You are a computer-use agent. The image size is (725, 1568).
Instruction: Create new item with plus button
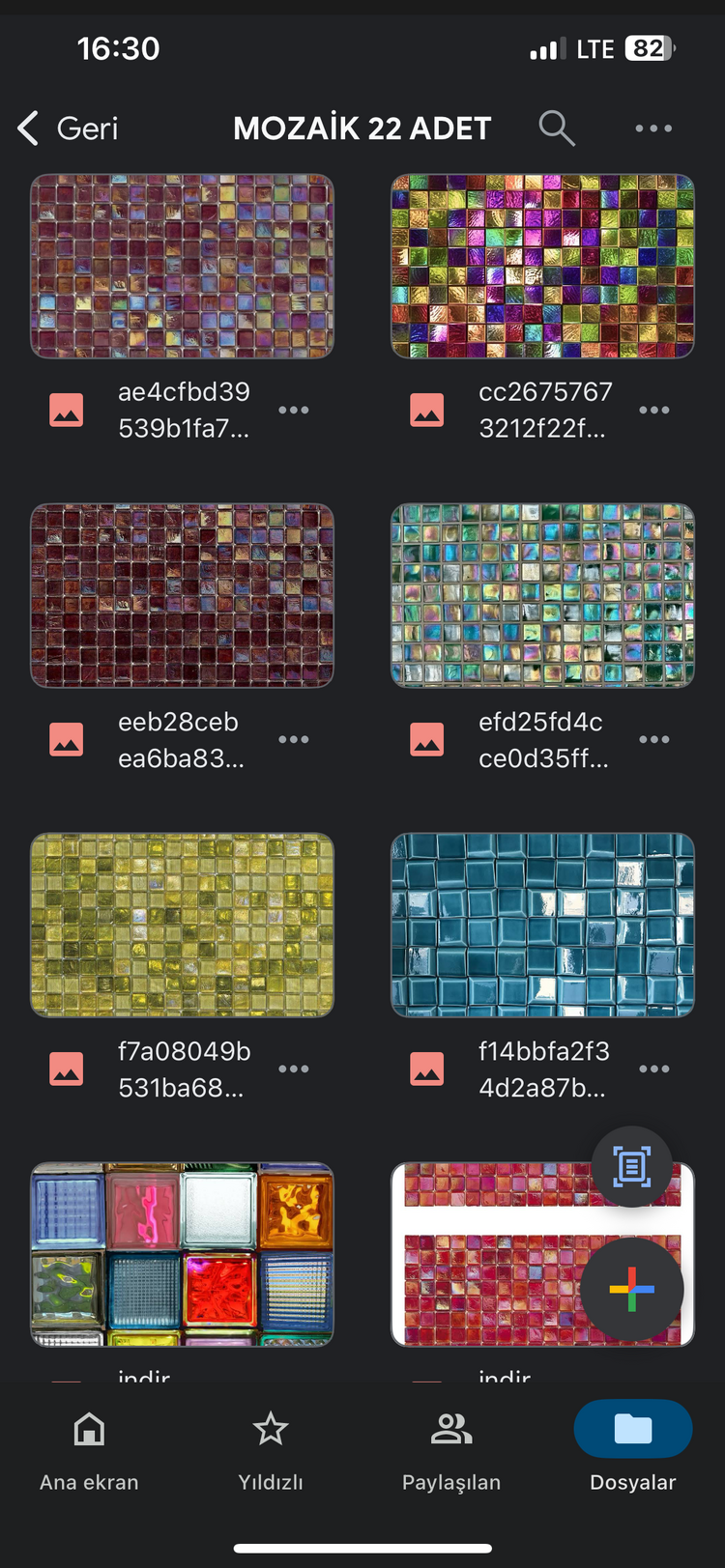(x=632, y=1290)
